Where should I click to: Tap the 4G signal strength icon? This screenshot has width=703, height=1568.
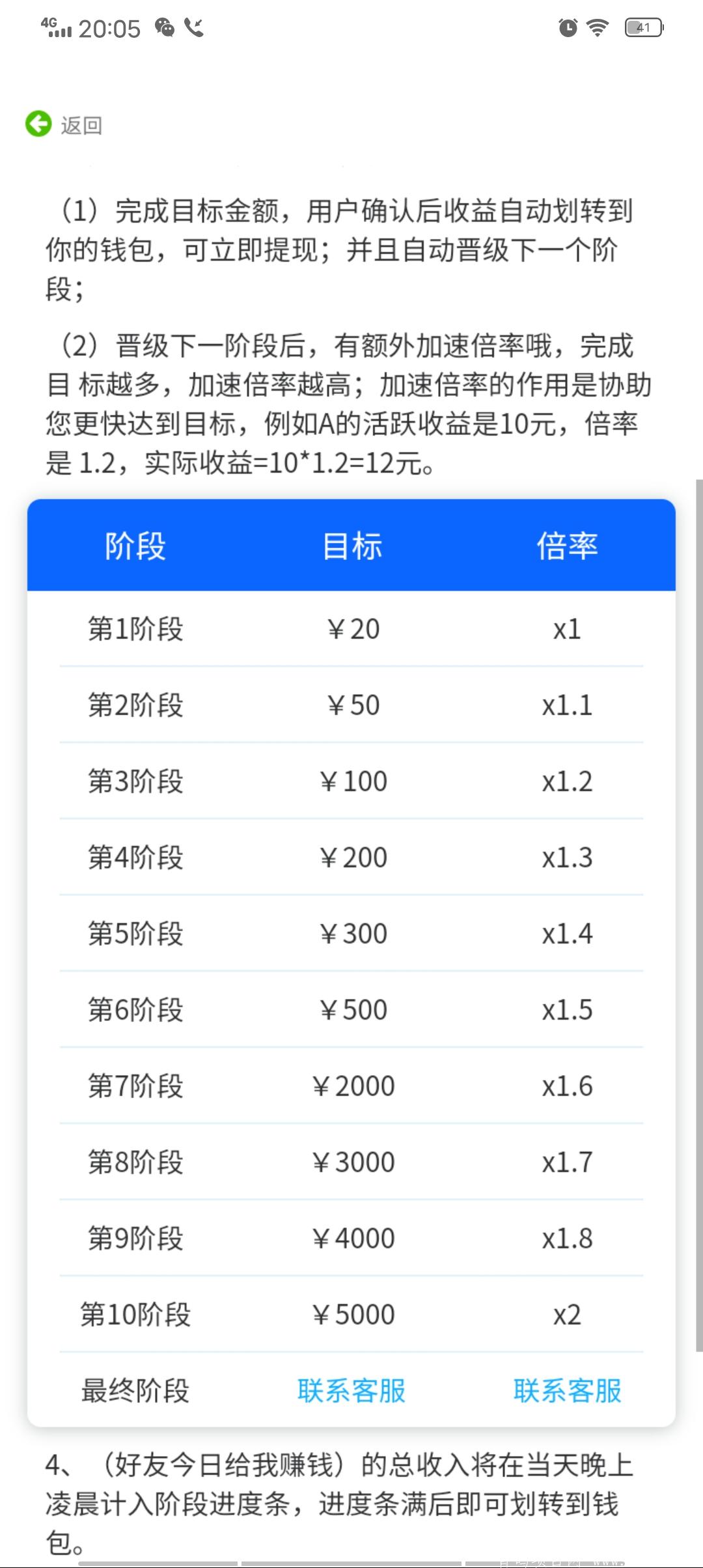point(55,27)
